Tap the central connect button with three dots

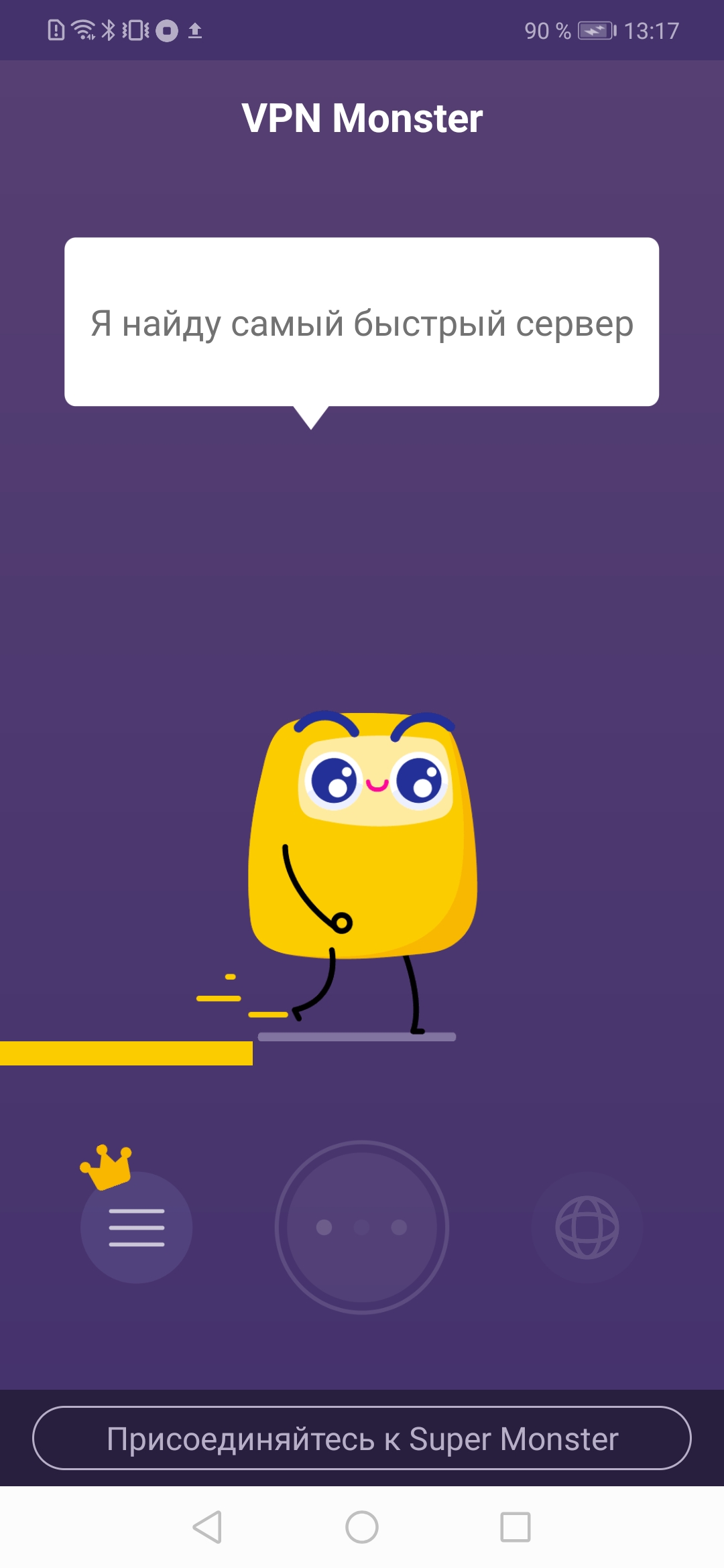(362, 1227)
